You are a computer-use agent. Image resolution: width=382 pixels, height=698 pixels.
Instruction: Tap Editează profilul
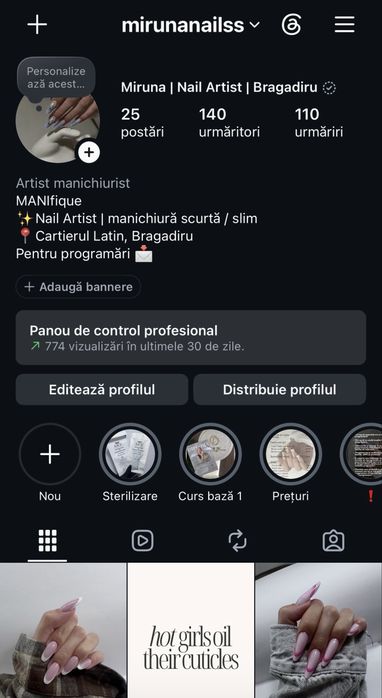coord(102,390)
